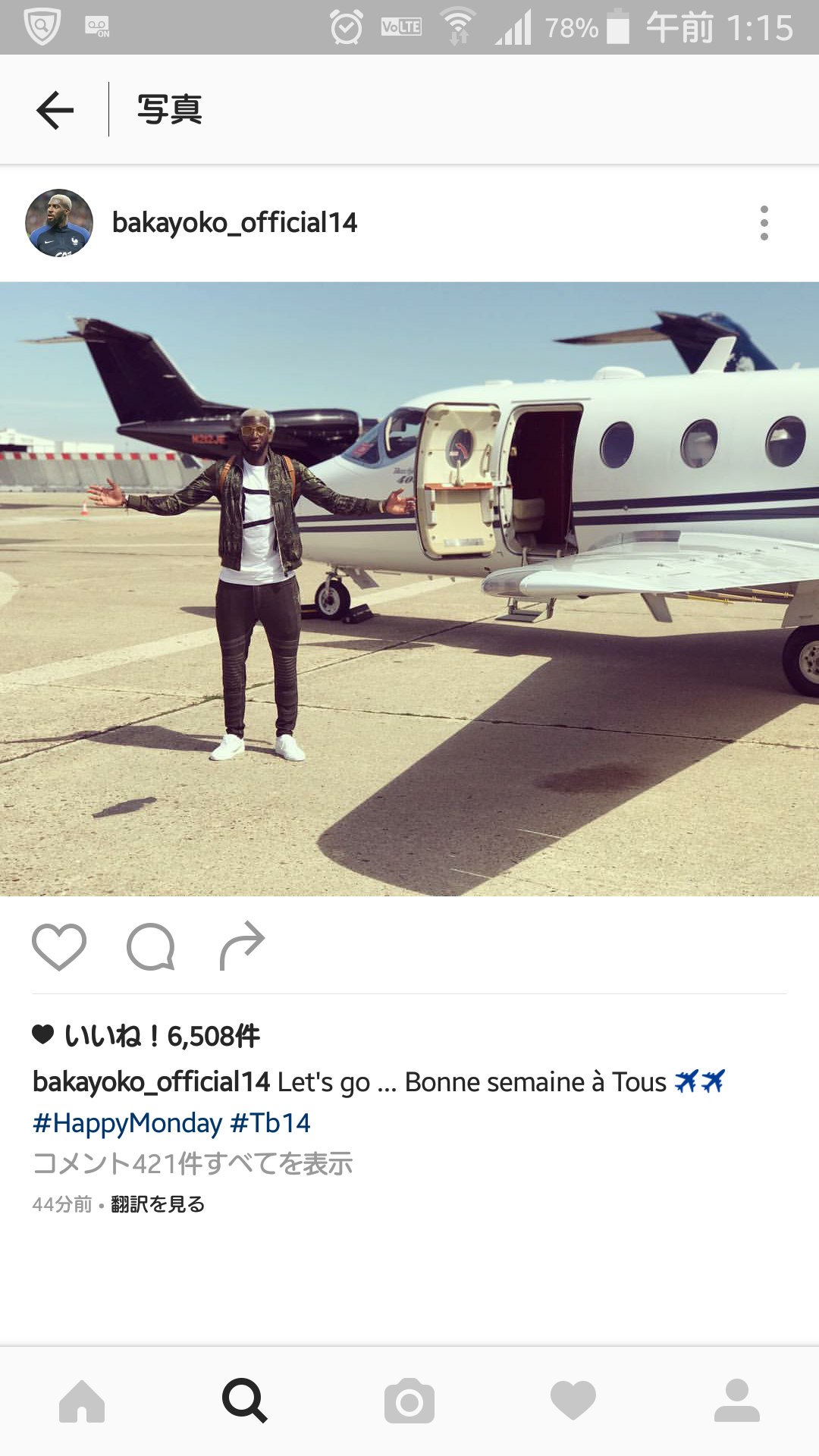Switch to the Home tab
This screenshot has height=1456, width=819.
pos(82,1401)
